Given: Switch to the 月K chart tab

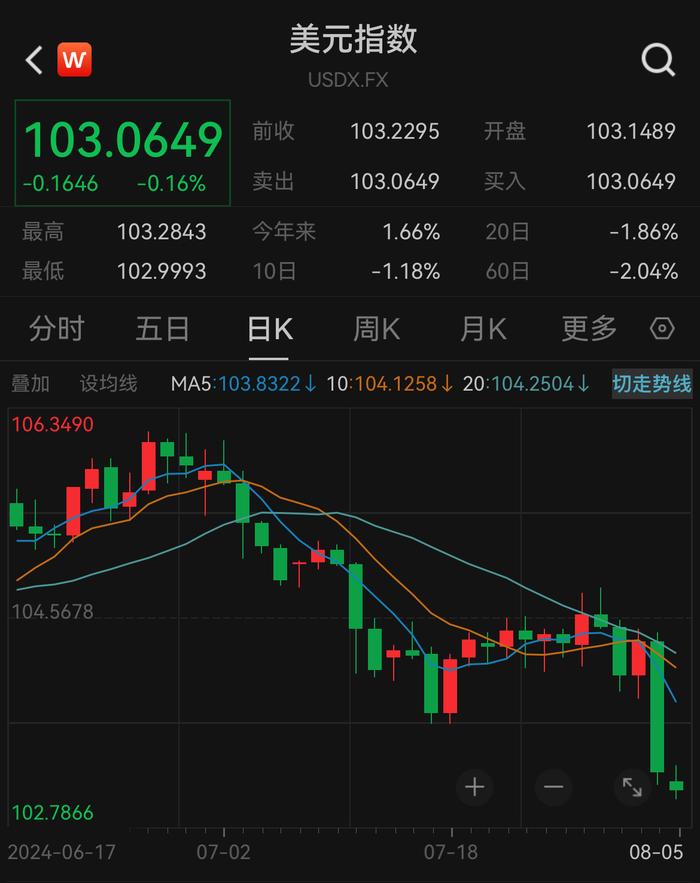Looking at the screenshot, I should [x=483, y=328].
